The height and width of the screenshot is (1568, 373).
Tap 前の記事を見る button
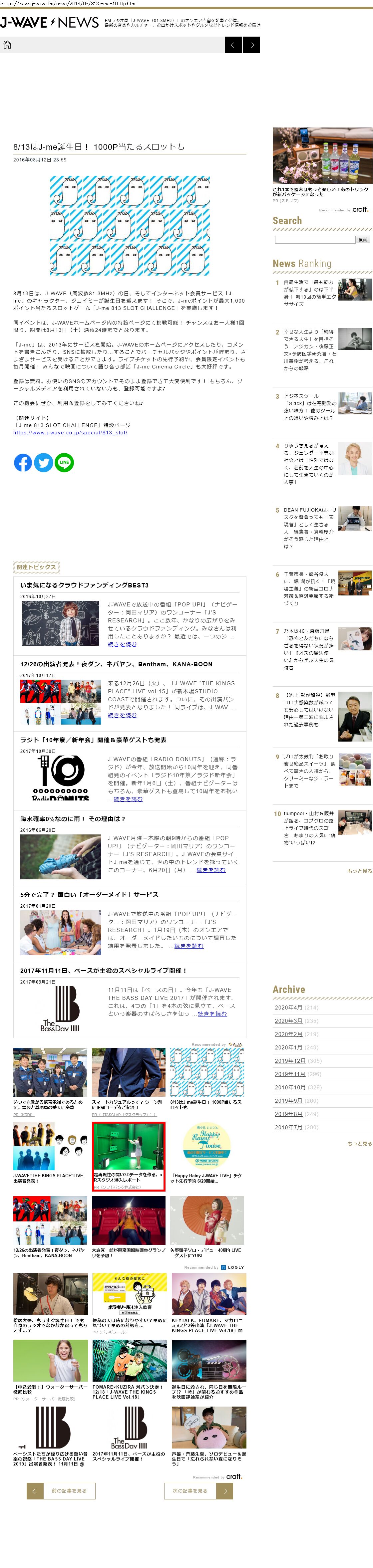[61, 1491]
